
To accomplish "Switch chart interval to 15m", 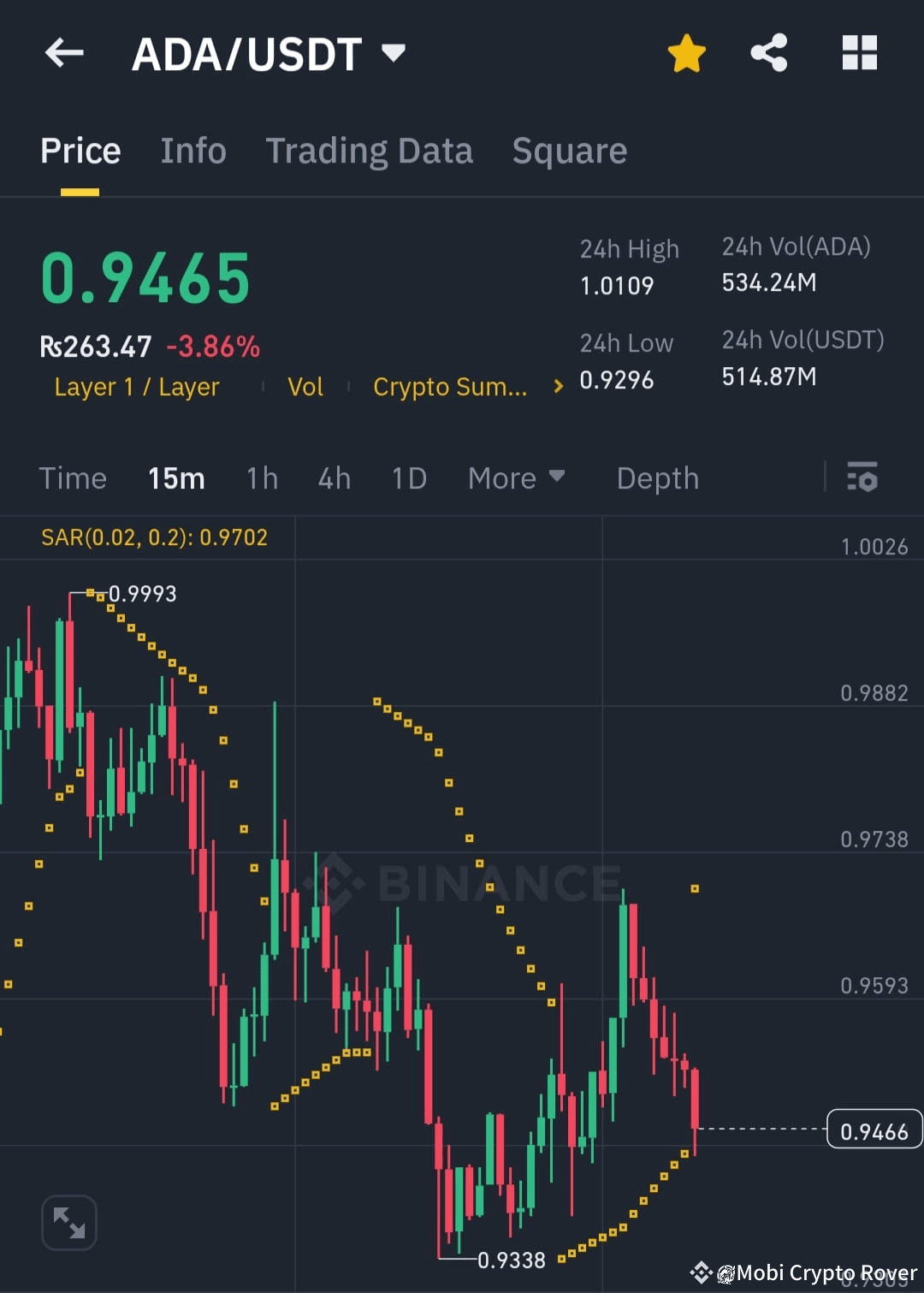I will pyautogui.click(x=175, y=478).
